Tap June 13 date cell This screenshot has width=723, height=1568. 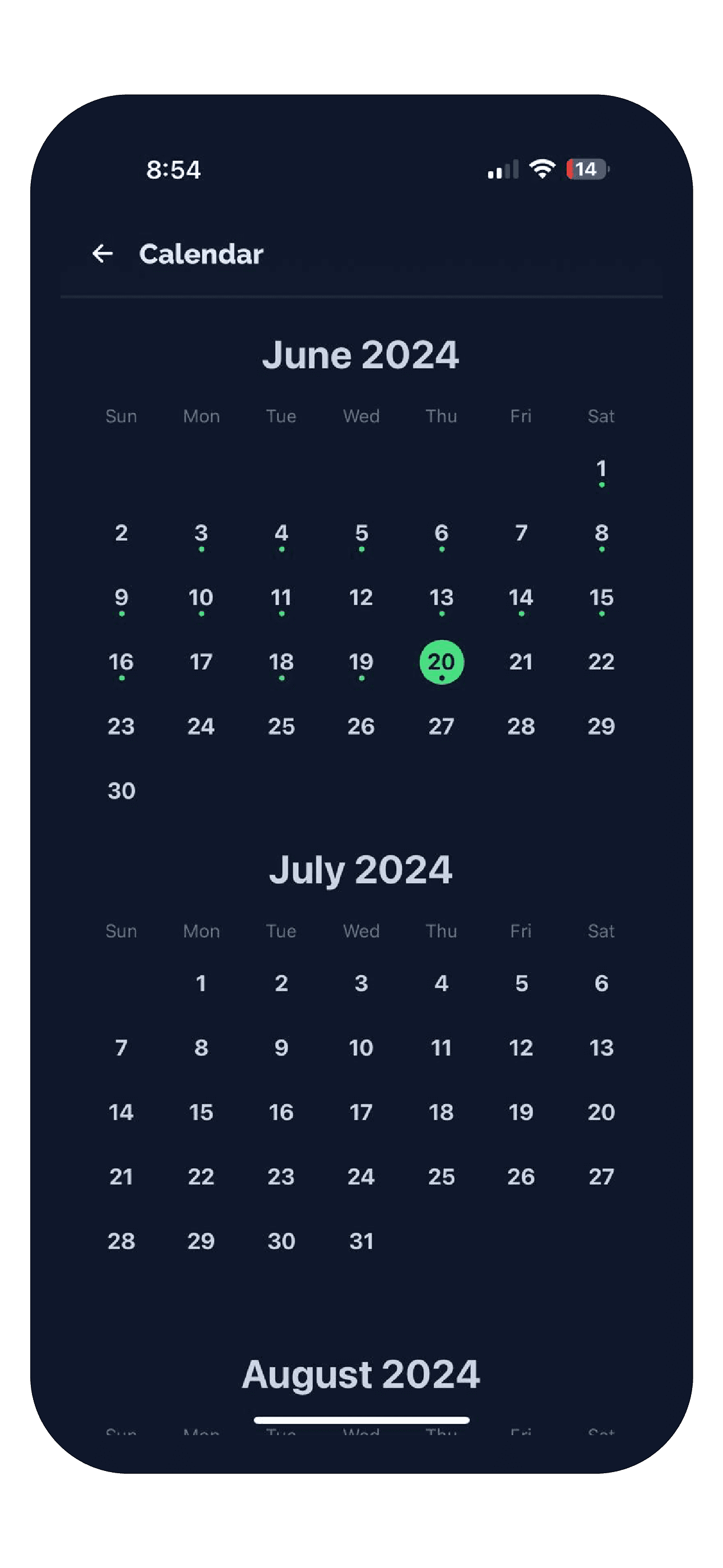pyautogui.click(x=441, y=598)
